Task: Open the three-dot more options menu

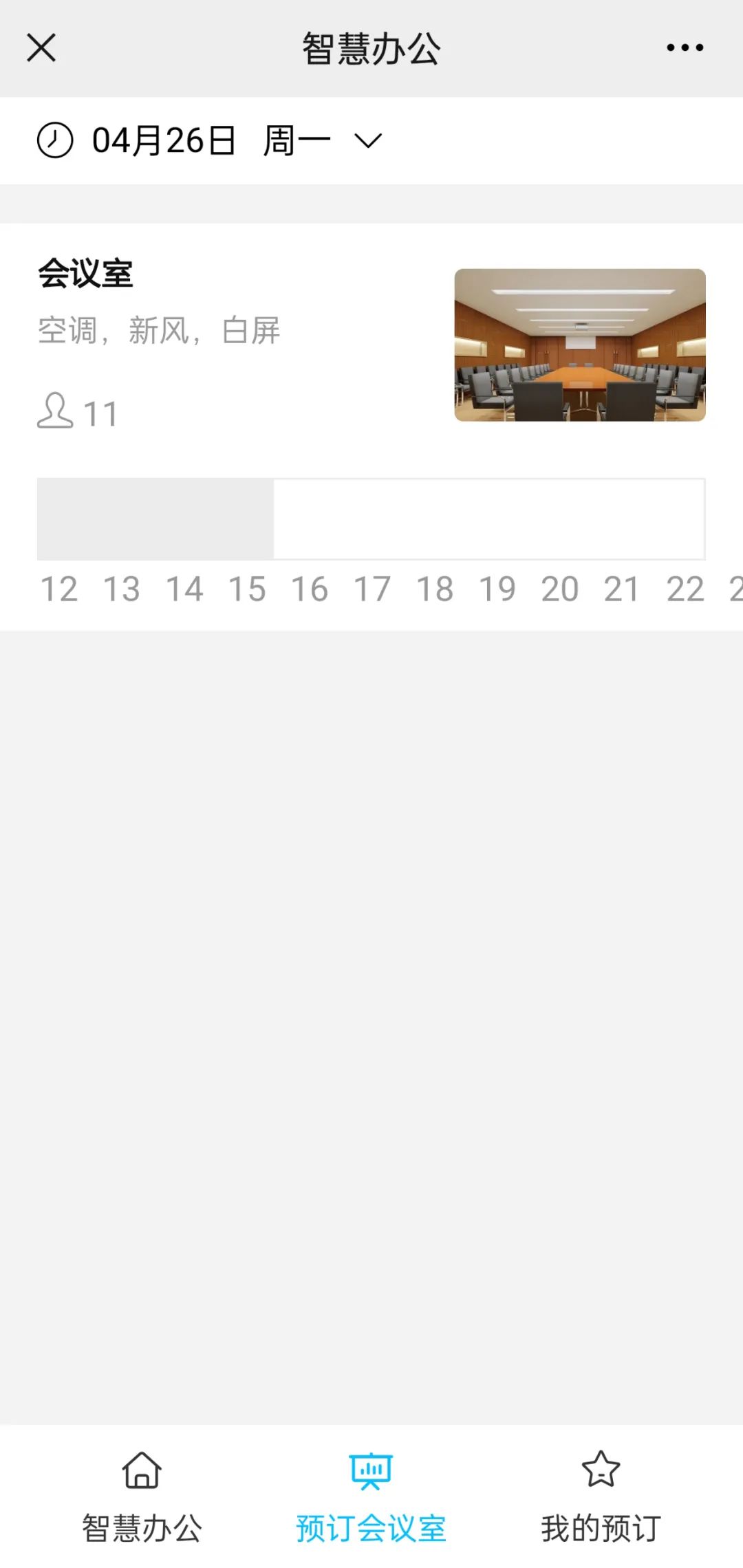Action: click(685, 48)
